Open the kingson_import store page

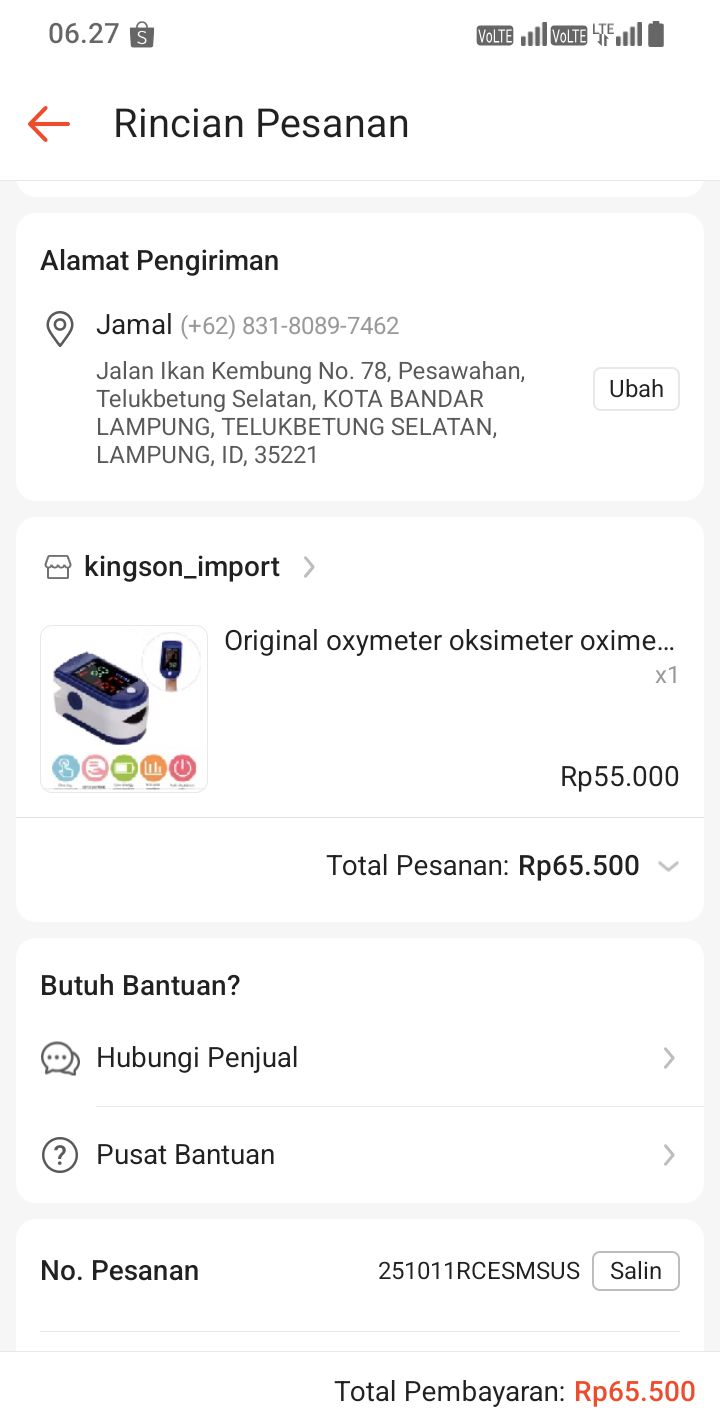[181, 567]
